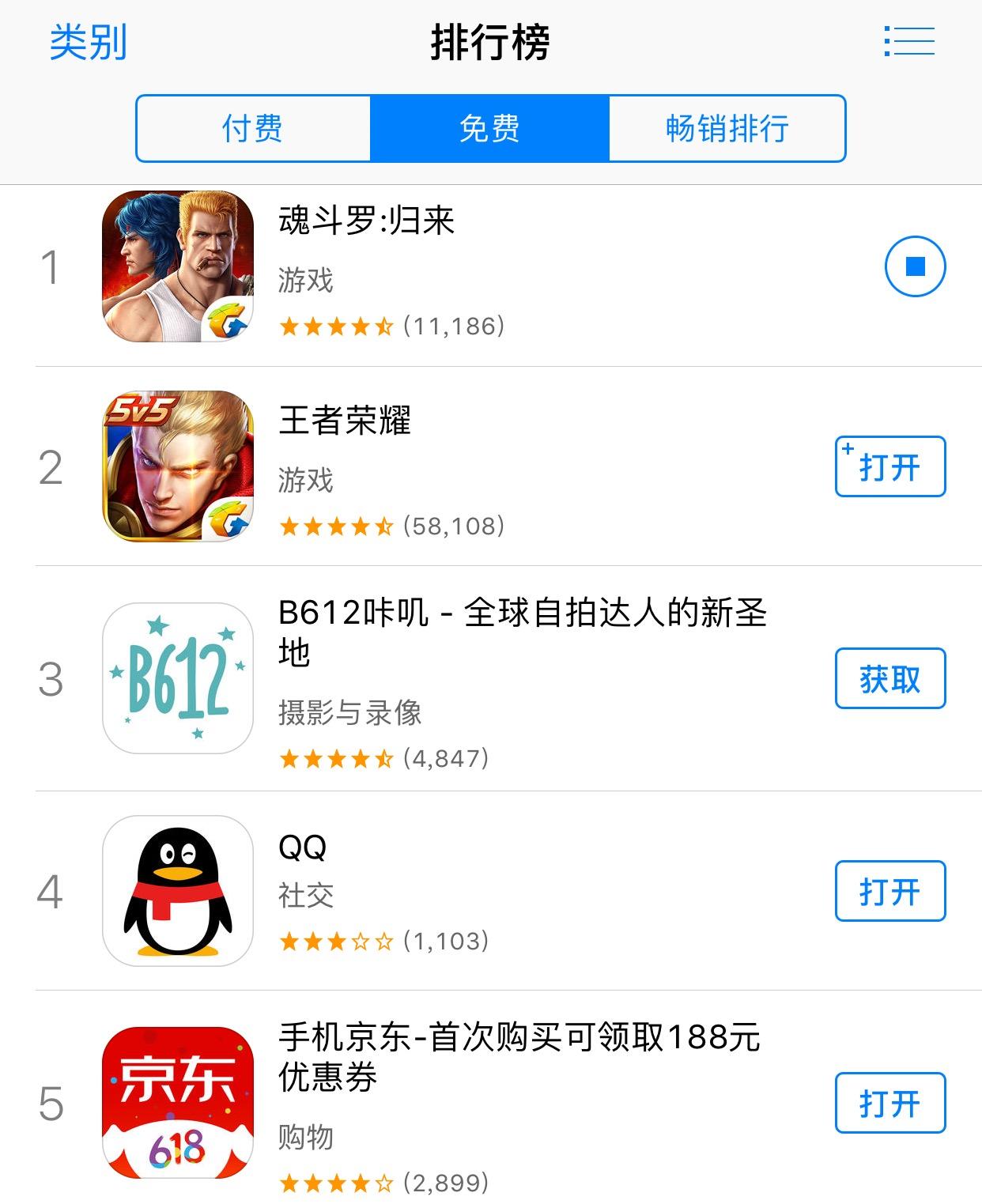Screen dimensions: 982x1204
Task: Tap 获取 to get B612咔叽
Action: click(890, 677)
